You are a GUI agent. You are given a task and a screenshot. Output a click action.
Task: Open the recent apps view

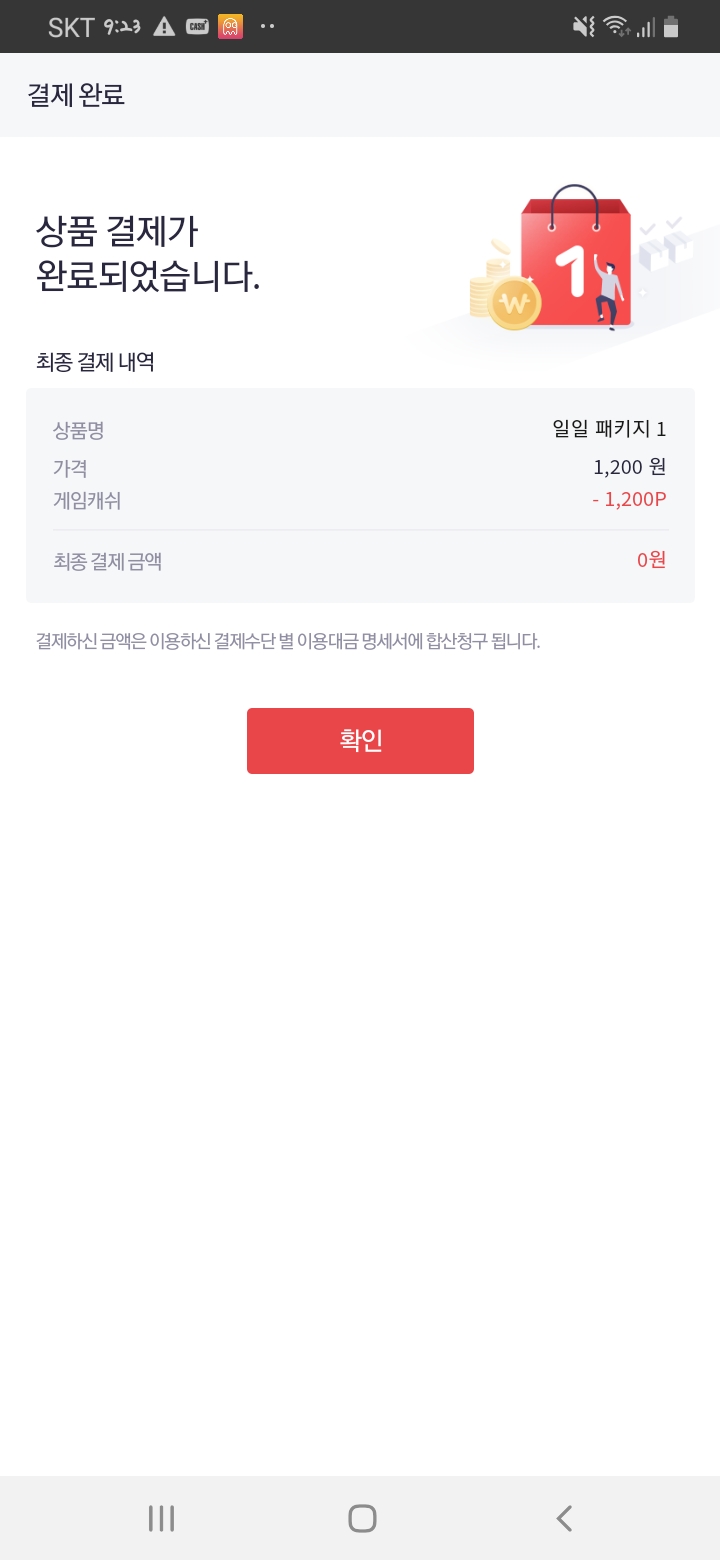pos(161,1518)
